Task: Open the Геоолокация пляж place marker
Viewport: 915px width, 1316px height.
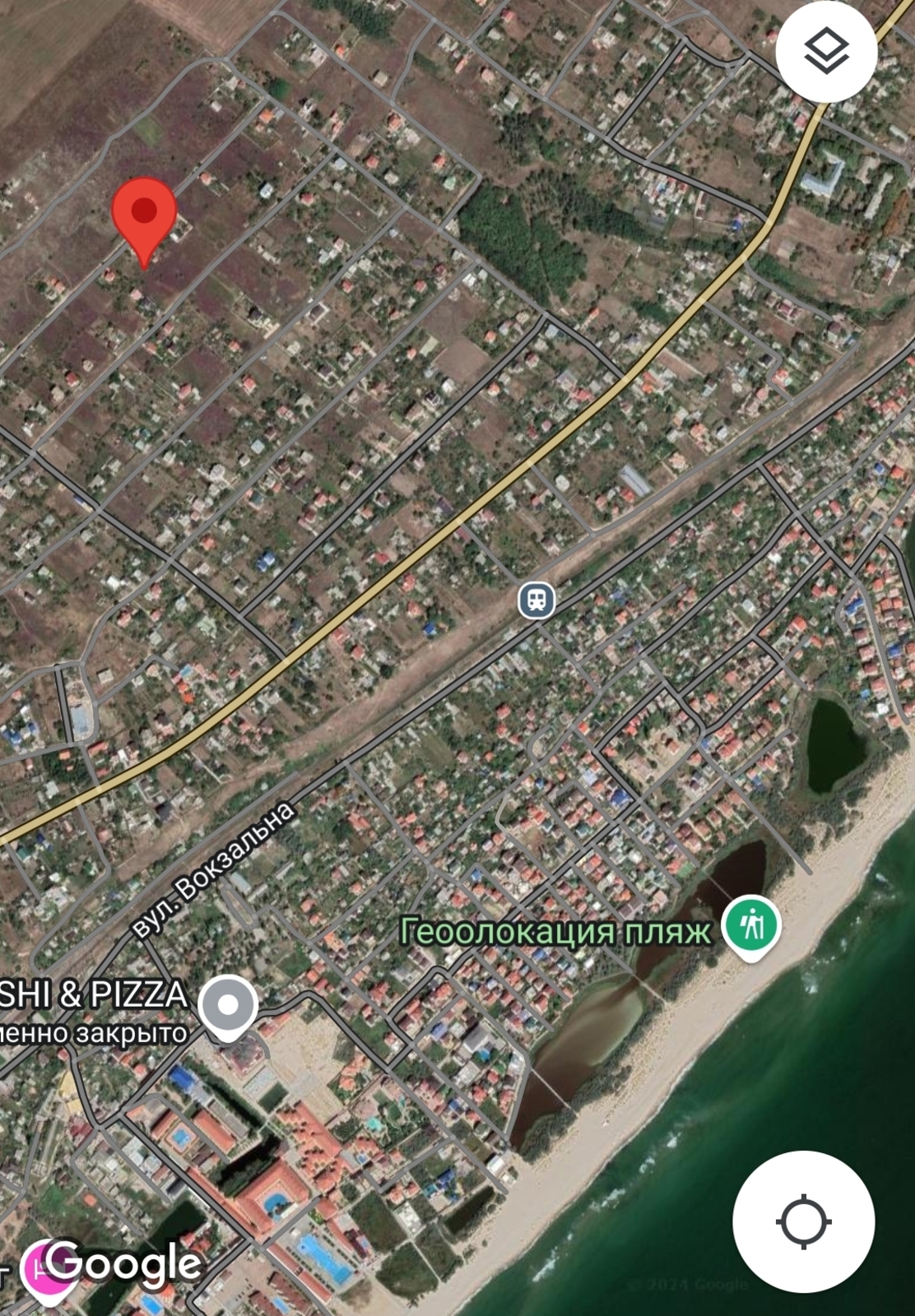Action: [x=750, y=926]
